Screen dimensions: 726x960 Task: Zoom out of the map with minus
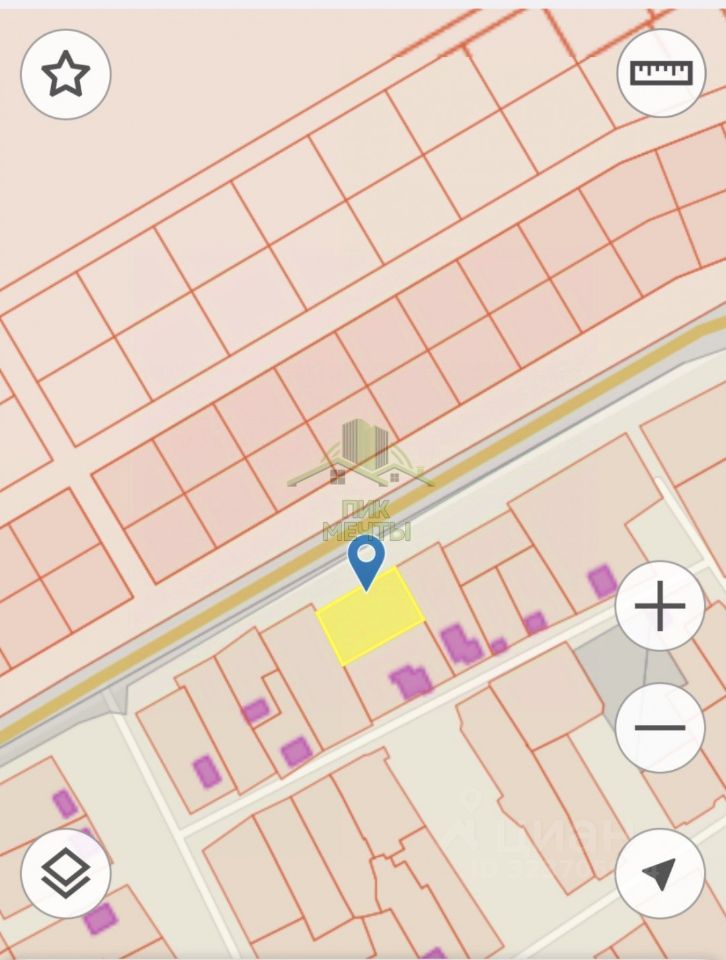point(660,727)
